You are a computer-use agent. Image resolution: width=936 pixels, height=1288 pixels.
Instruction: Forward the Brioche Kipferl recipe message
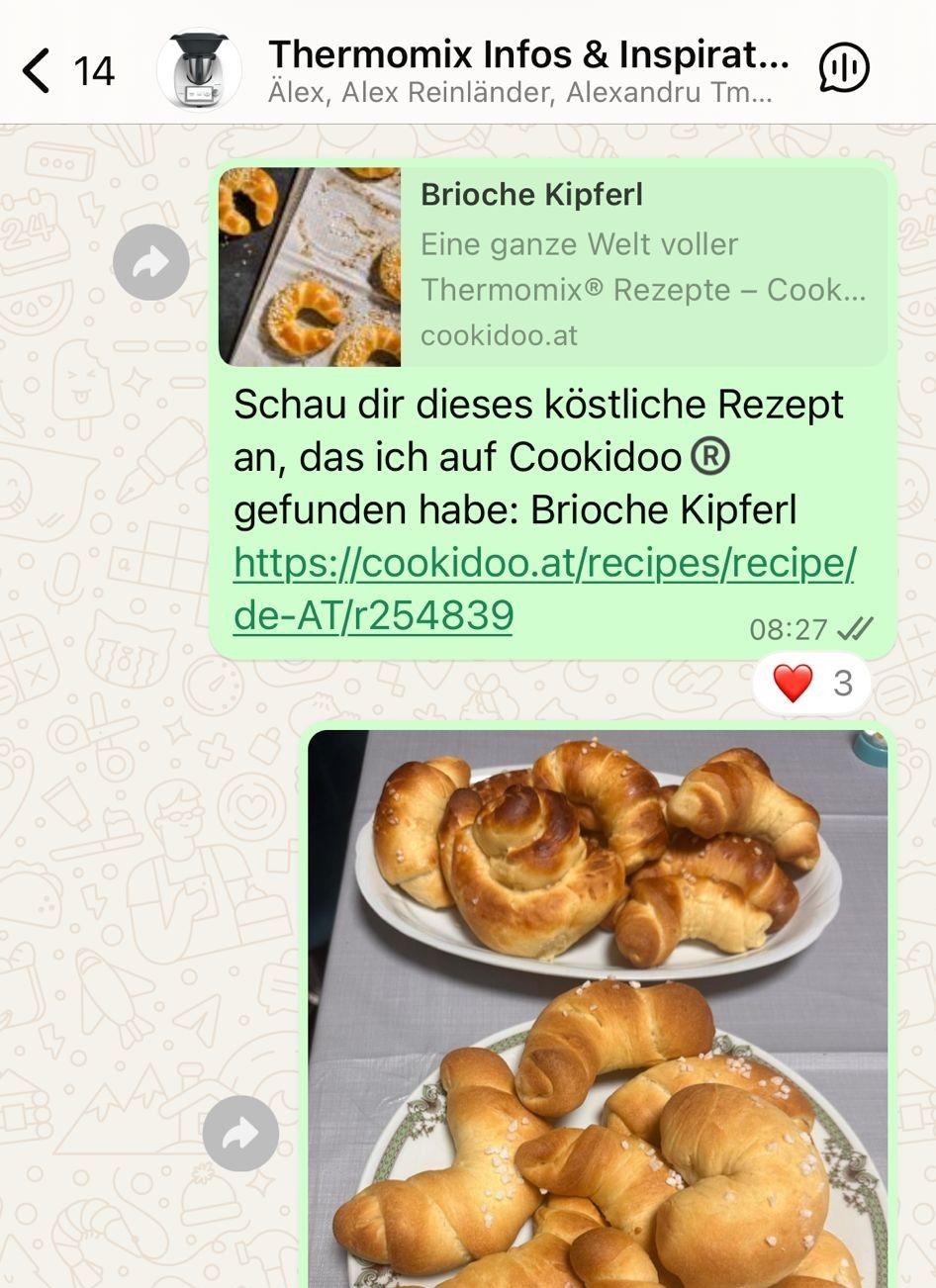click(150, 262)
